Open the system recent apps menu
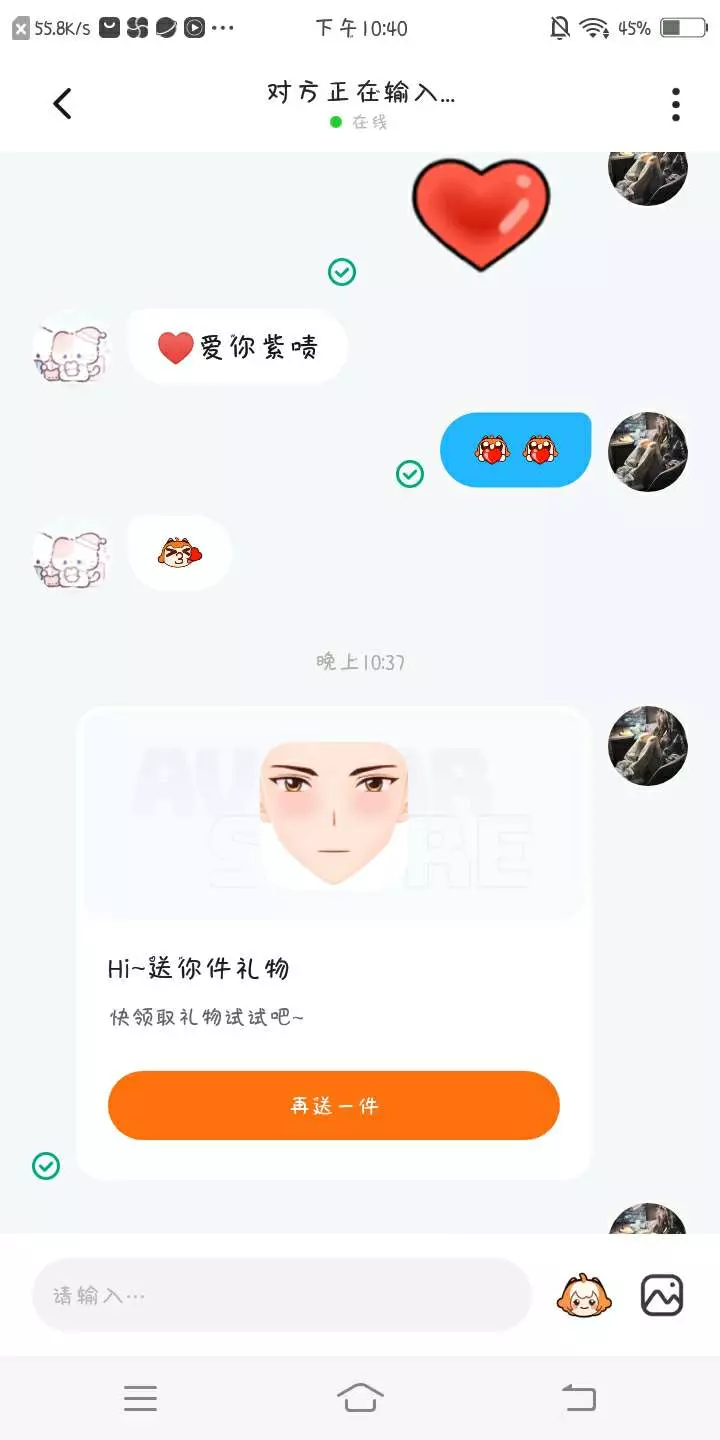Viewport: 720px width, 1440px height. pyautogui.click(x=140, y=1398)
